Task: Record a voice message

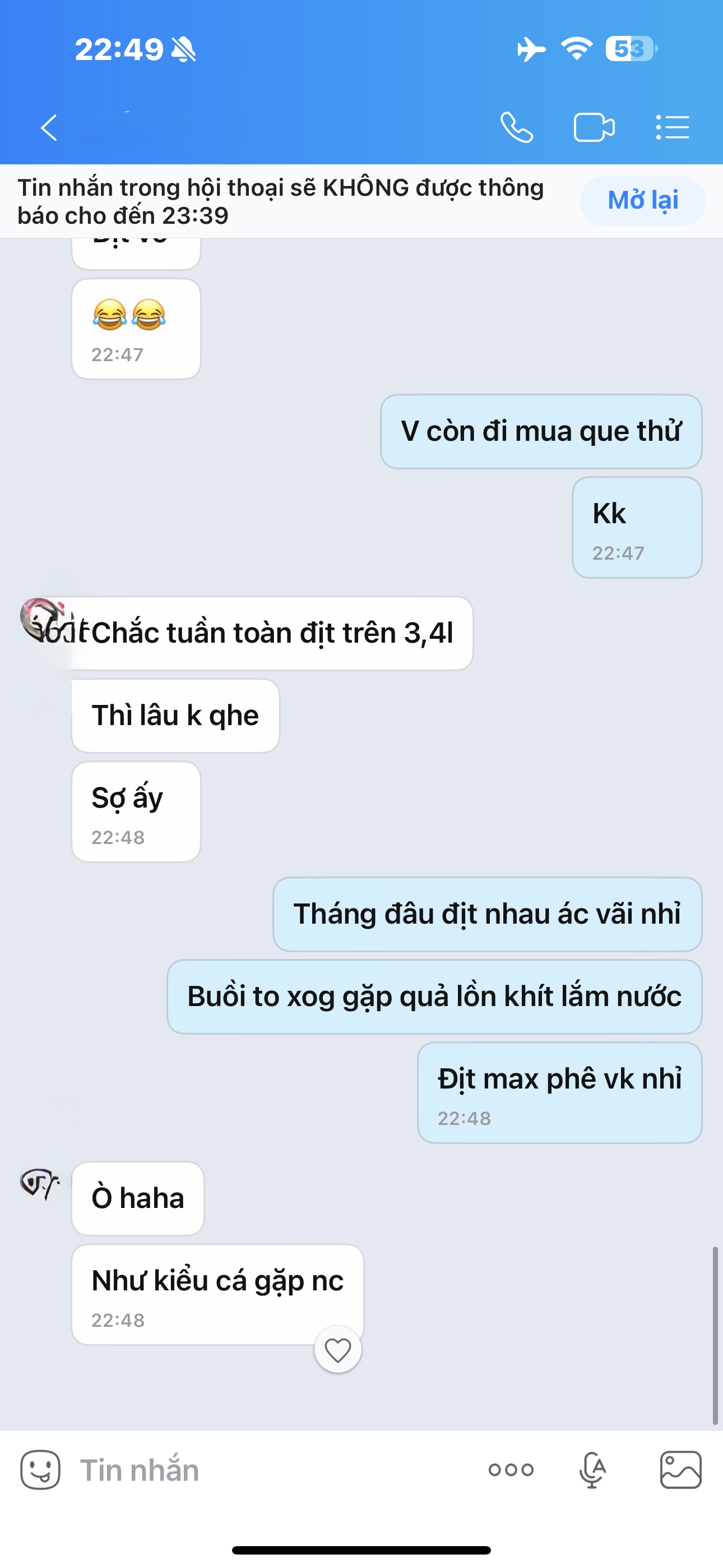Action: pos(592,1470)
